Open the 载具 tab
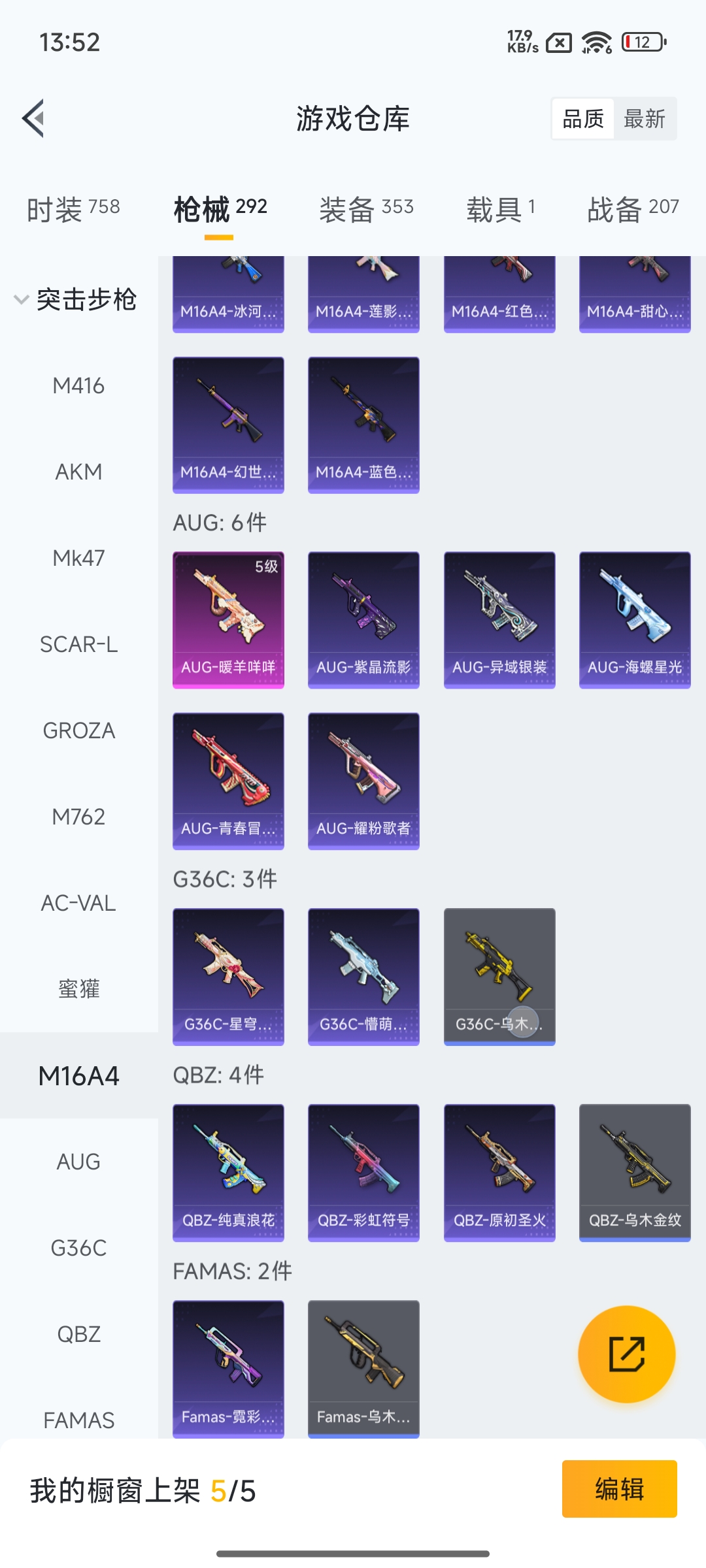 tap(500, 210)
